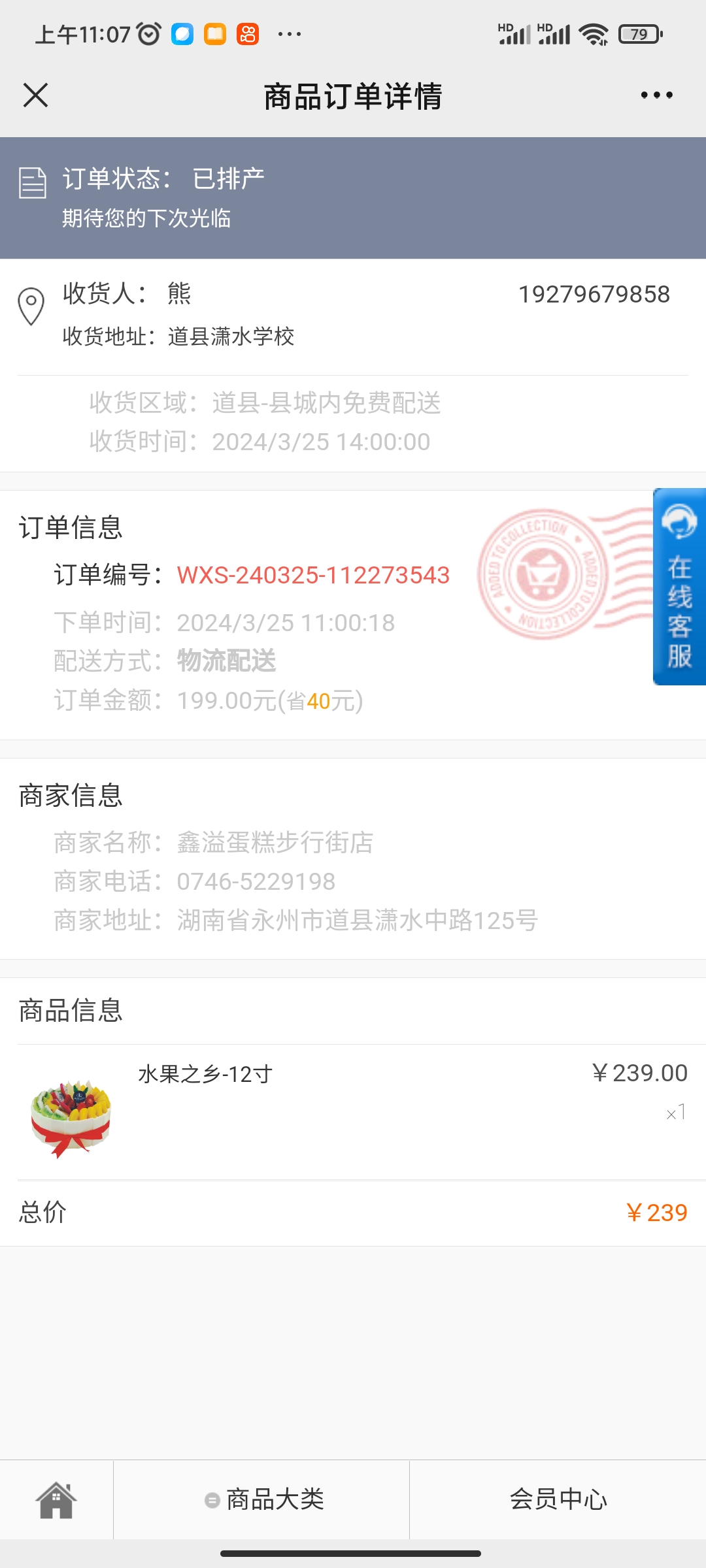The width and height of the screenshot is (706, 1568).
Task: Open the three-dot overflow menu
Action: coord(656,95)
